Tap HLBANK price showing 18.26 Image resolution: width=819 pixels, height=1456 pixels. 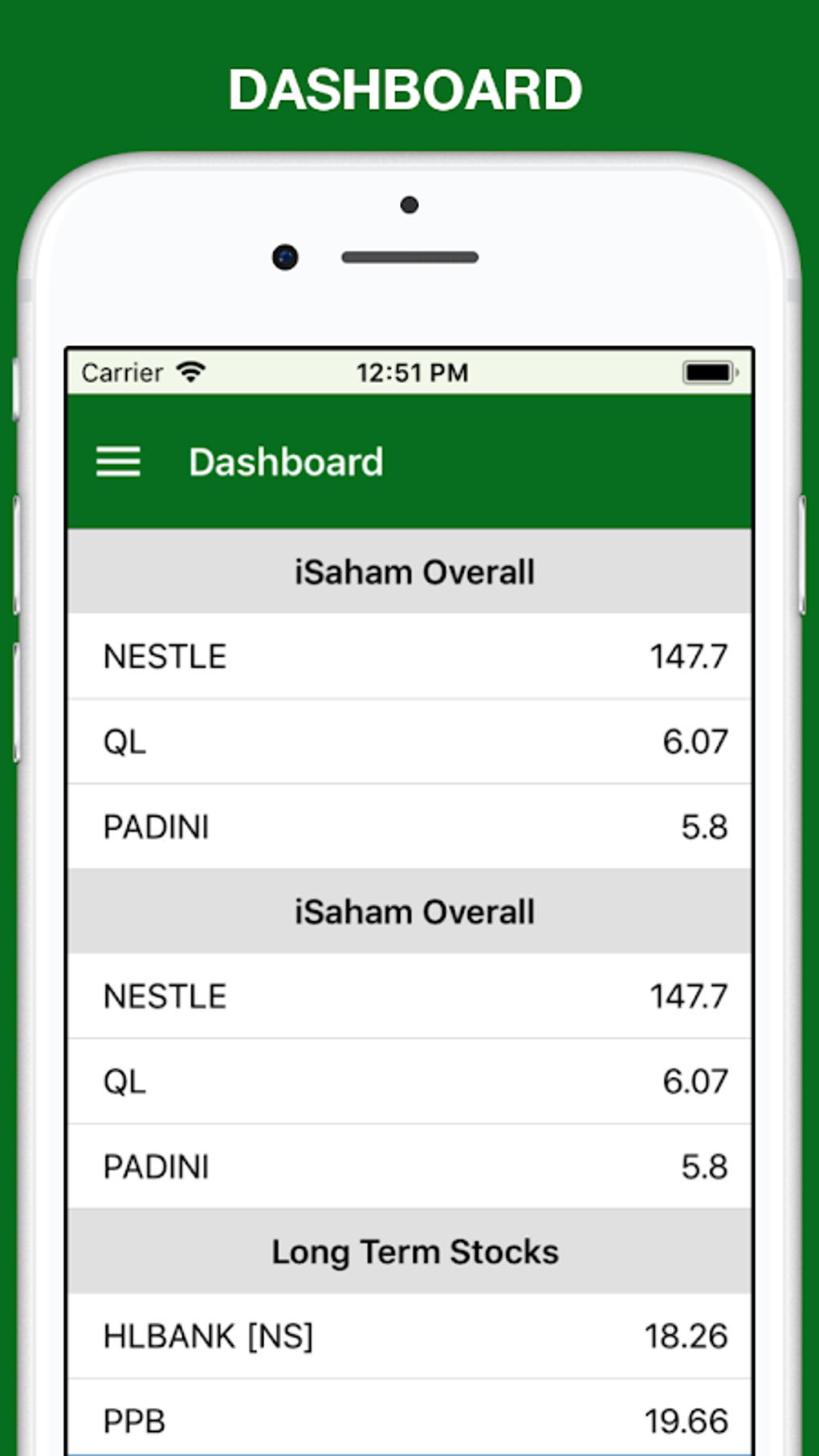[686, 1336]
